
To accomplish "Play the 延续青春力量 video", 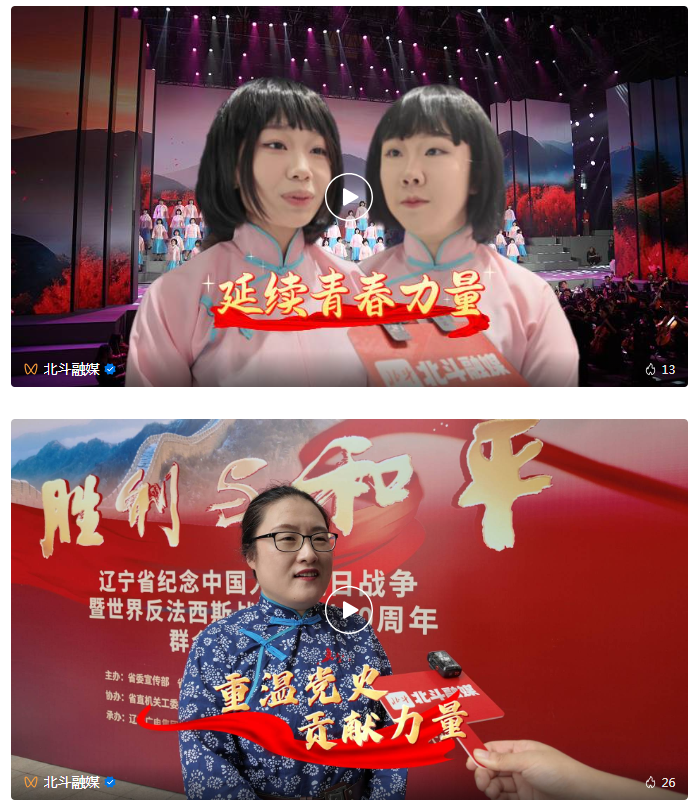I will (x=348, y=197).
